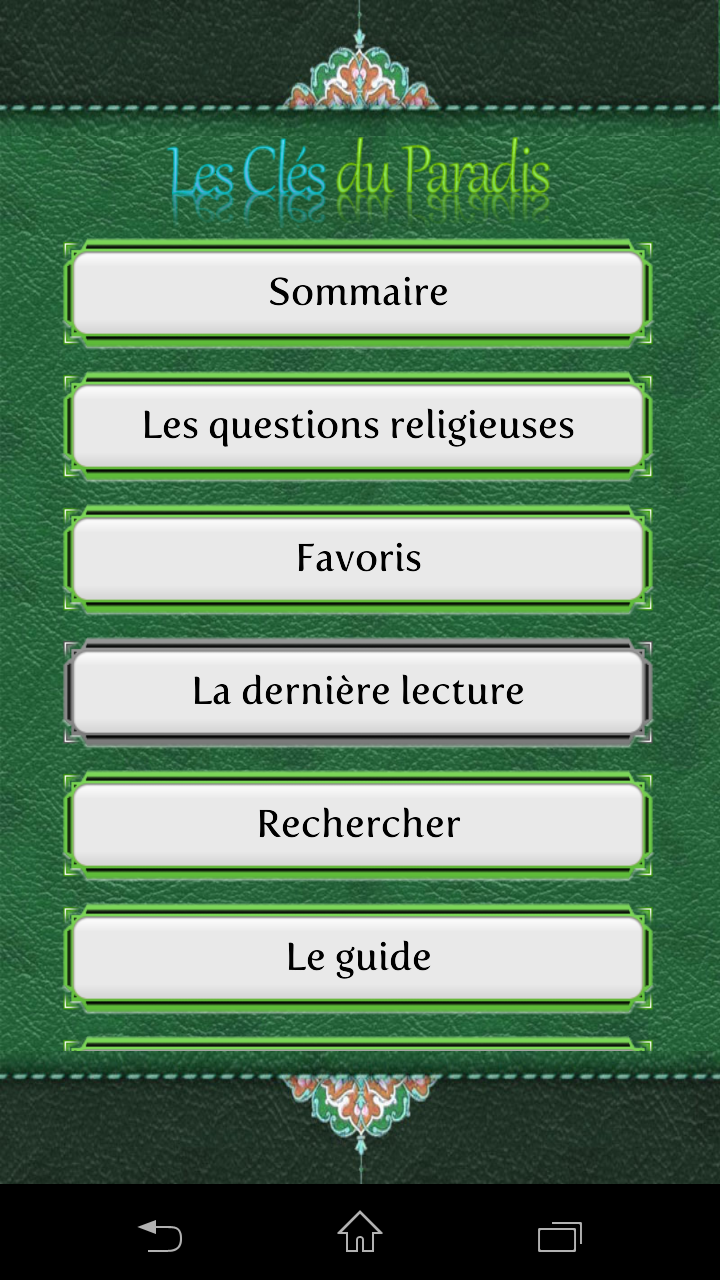Image resolution: width=720 pixels, height=1280 pixels.
Task: Select the Rechercher button
Action: [358, 824]
